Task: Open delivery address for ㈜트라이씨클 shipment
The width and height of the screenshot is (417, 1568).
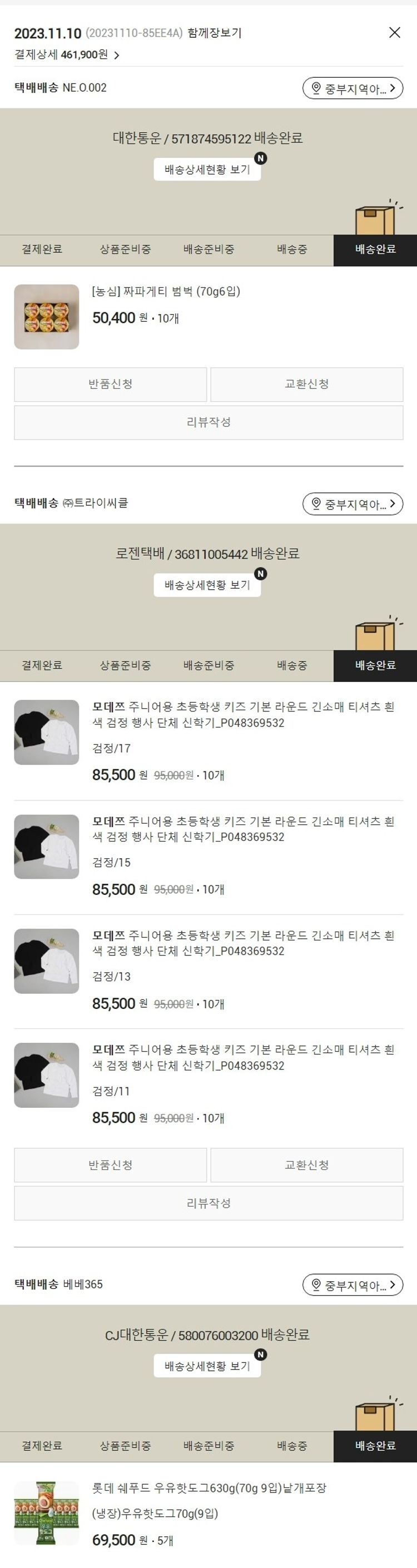Action: pos(353,504)
